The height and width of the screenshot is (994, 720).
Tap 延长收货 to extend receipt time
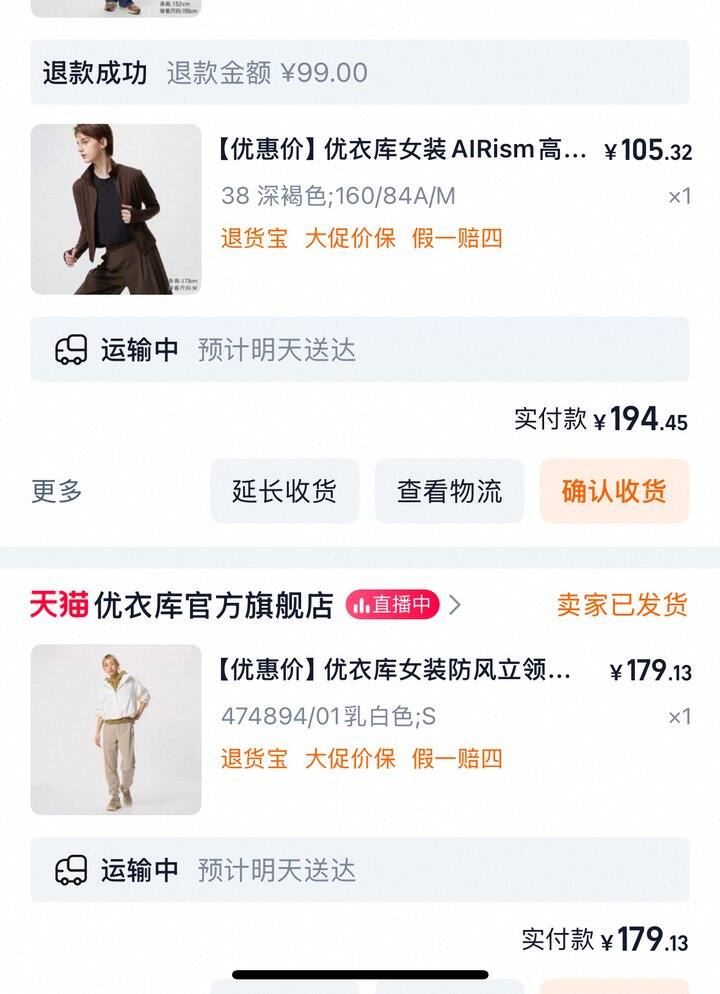pyautogui.click(x=284, y=491)
